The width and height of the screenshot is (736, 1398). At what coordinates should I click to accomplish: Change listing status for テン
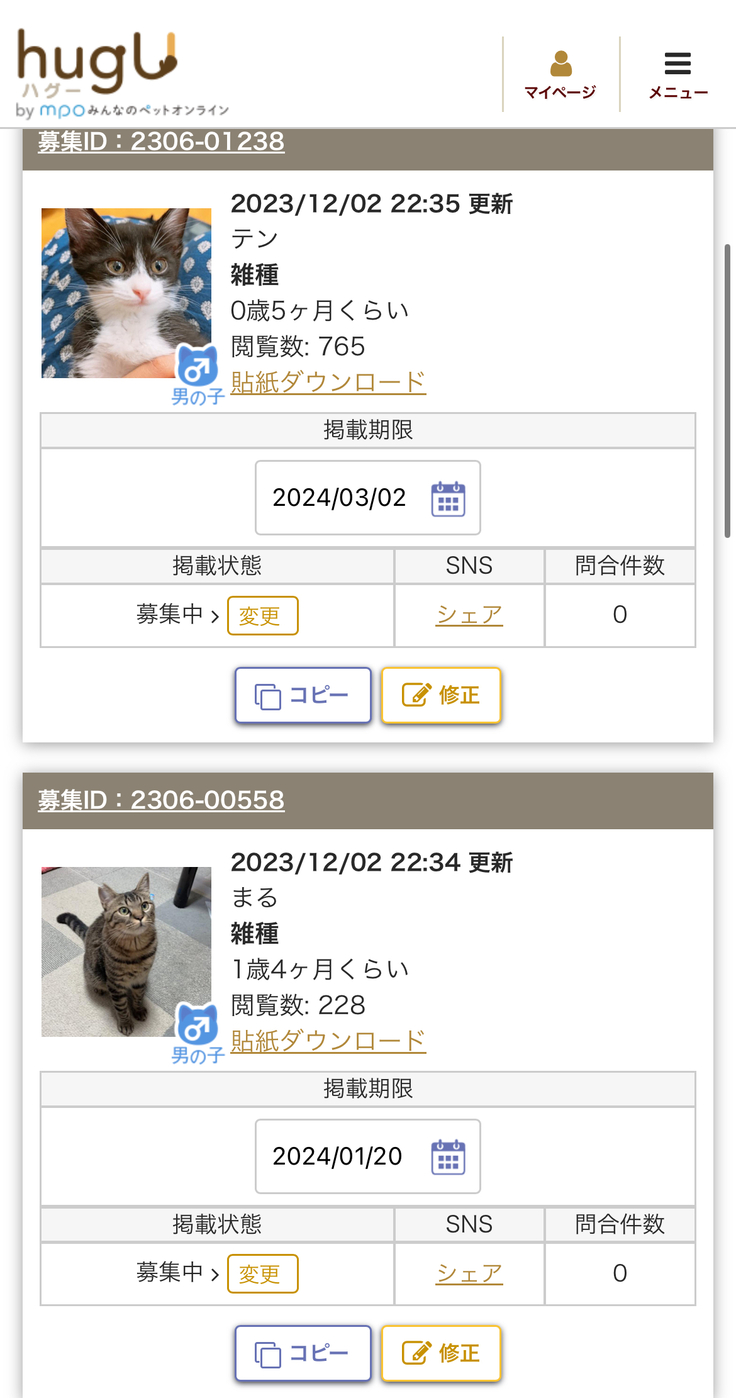coord(262,615)
